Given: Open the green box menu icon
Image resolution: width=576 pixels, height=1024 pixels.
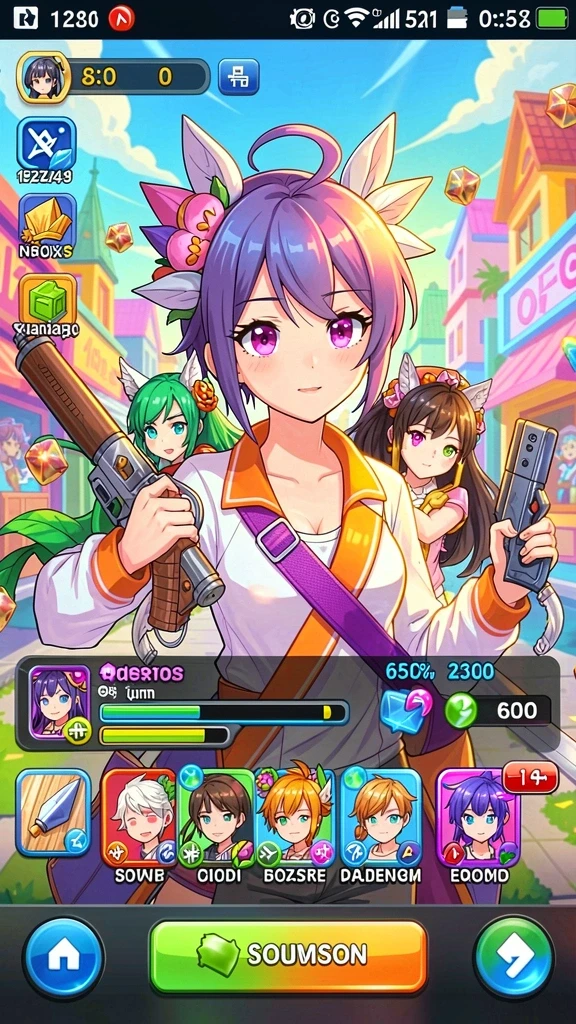Looking at the screenshot, I should coord(48,300).
